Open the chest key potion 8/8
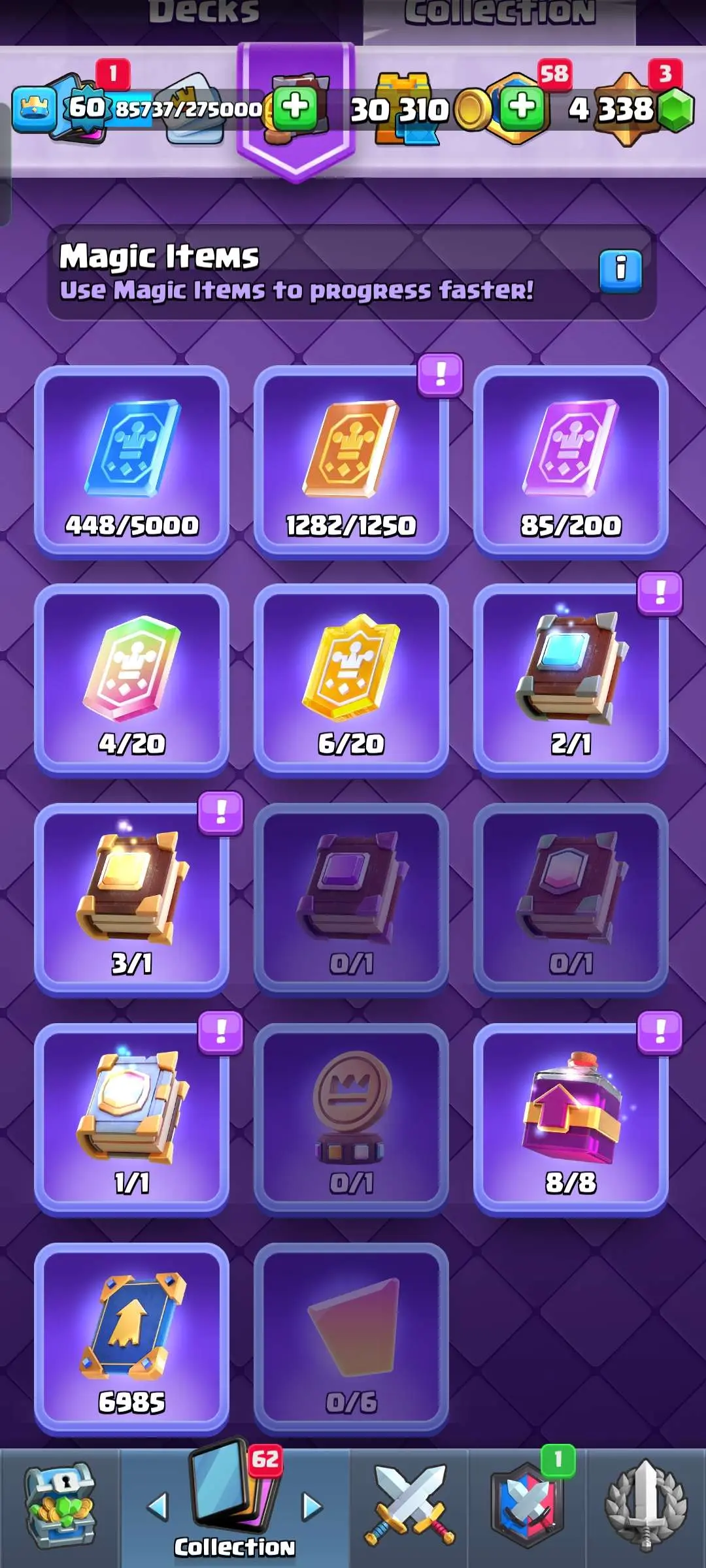Viewport: 706px width, 1568px height. [x=571, y=1119]
